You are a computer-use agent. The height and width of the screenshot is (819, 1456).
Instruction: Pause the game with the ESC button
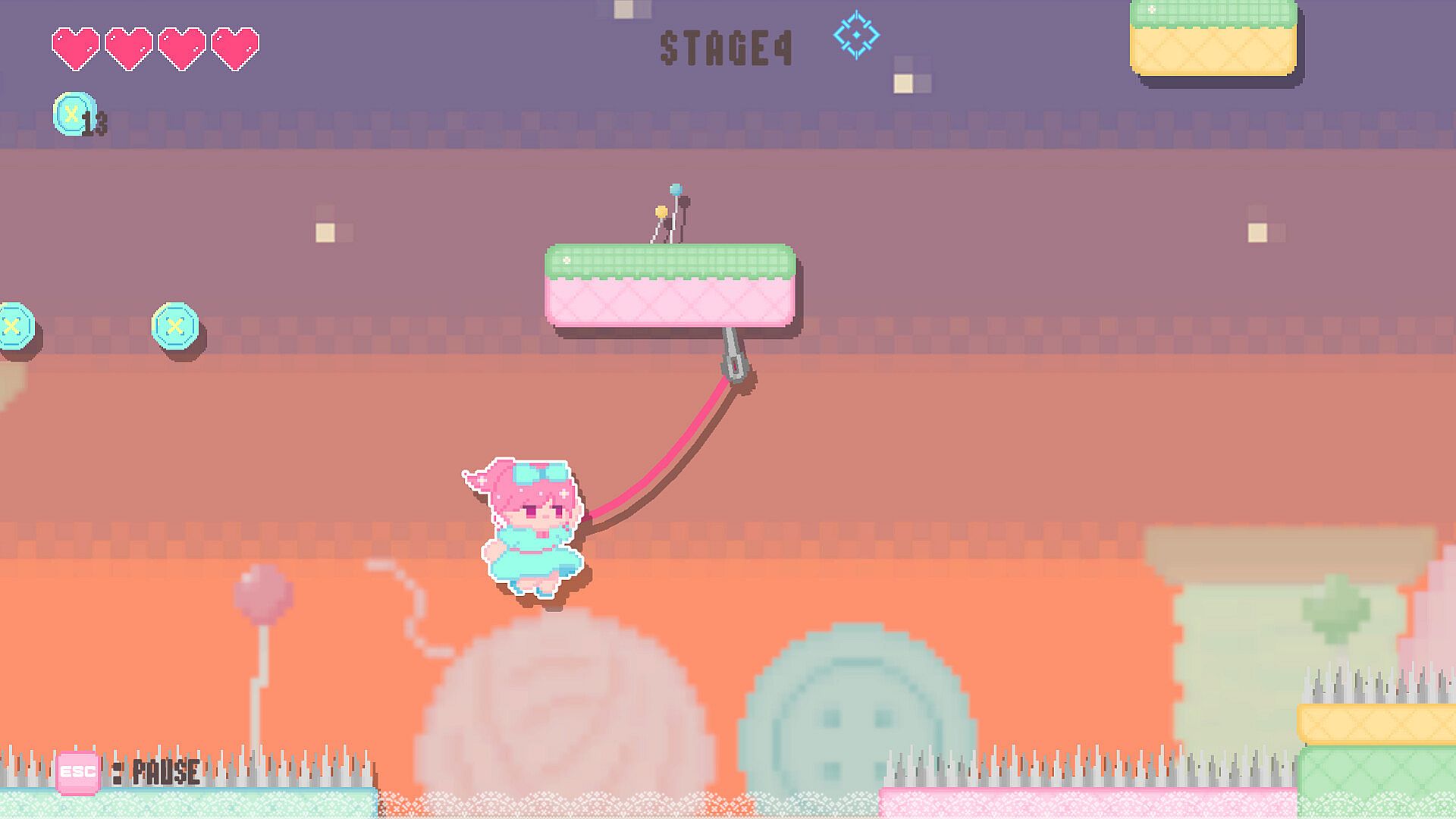click(x=77, y=773)
